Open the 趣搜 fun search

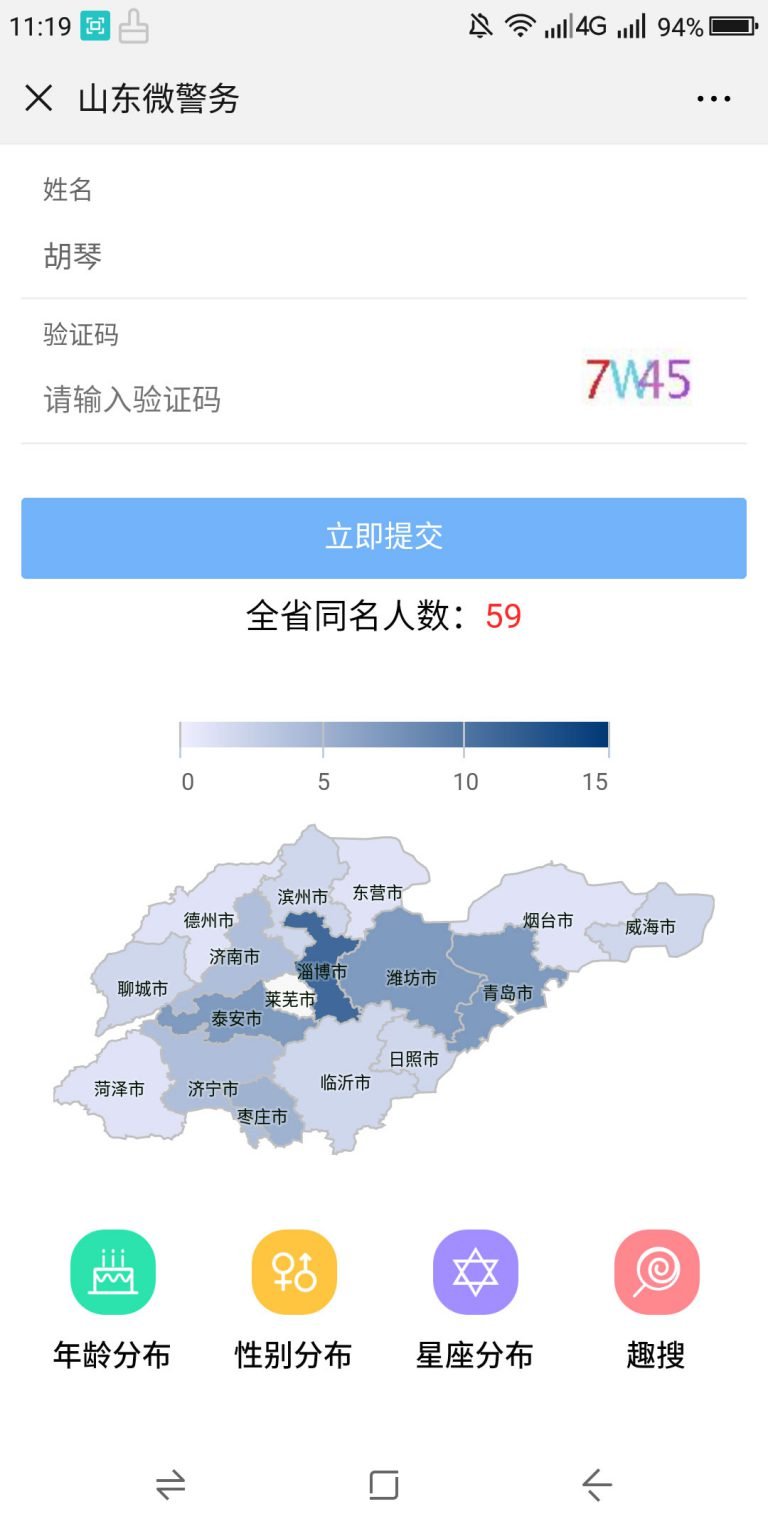[656, 1272]
